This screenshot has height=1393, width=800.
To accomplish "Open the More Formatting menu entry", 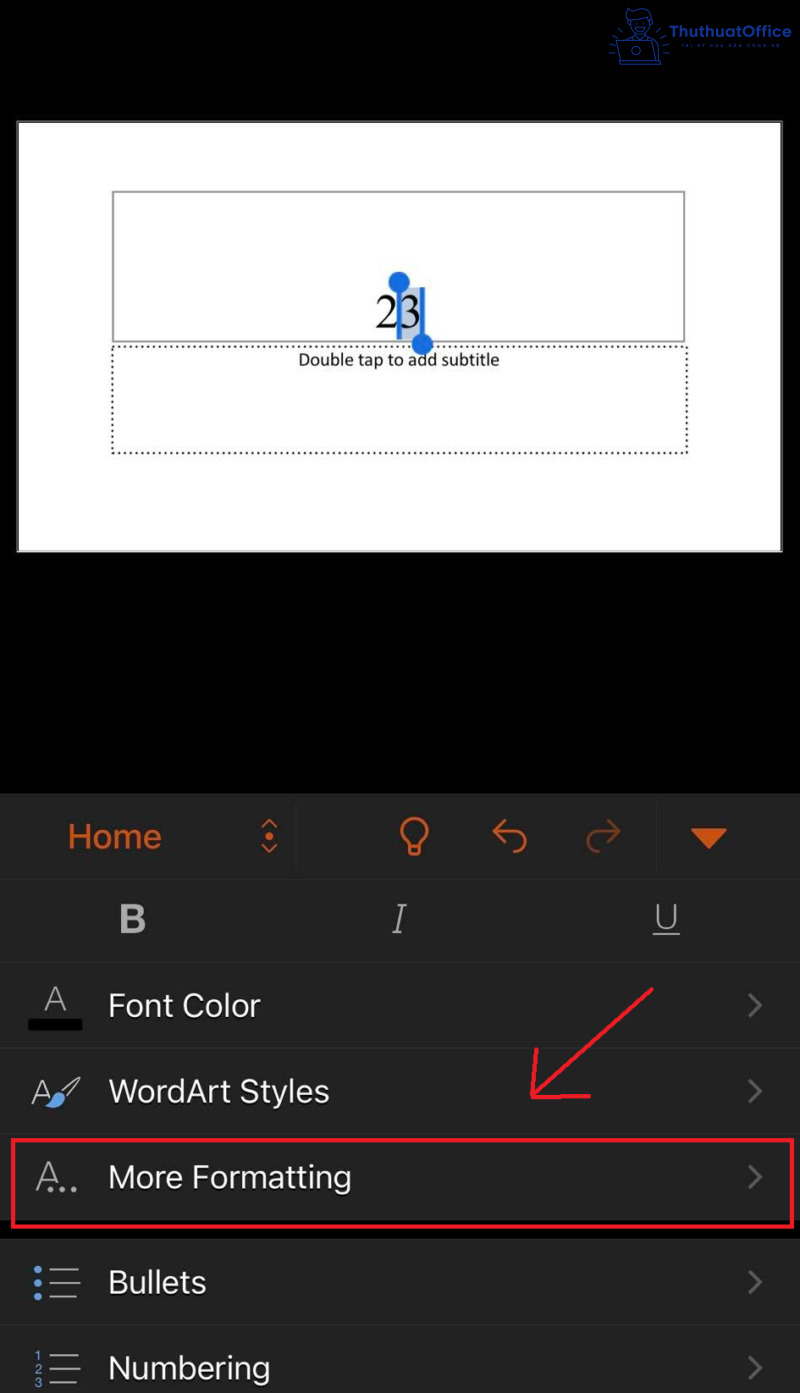I will 229,1177.
